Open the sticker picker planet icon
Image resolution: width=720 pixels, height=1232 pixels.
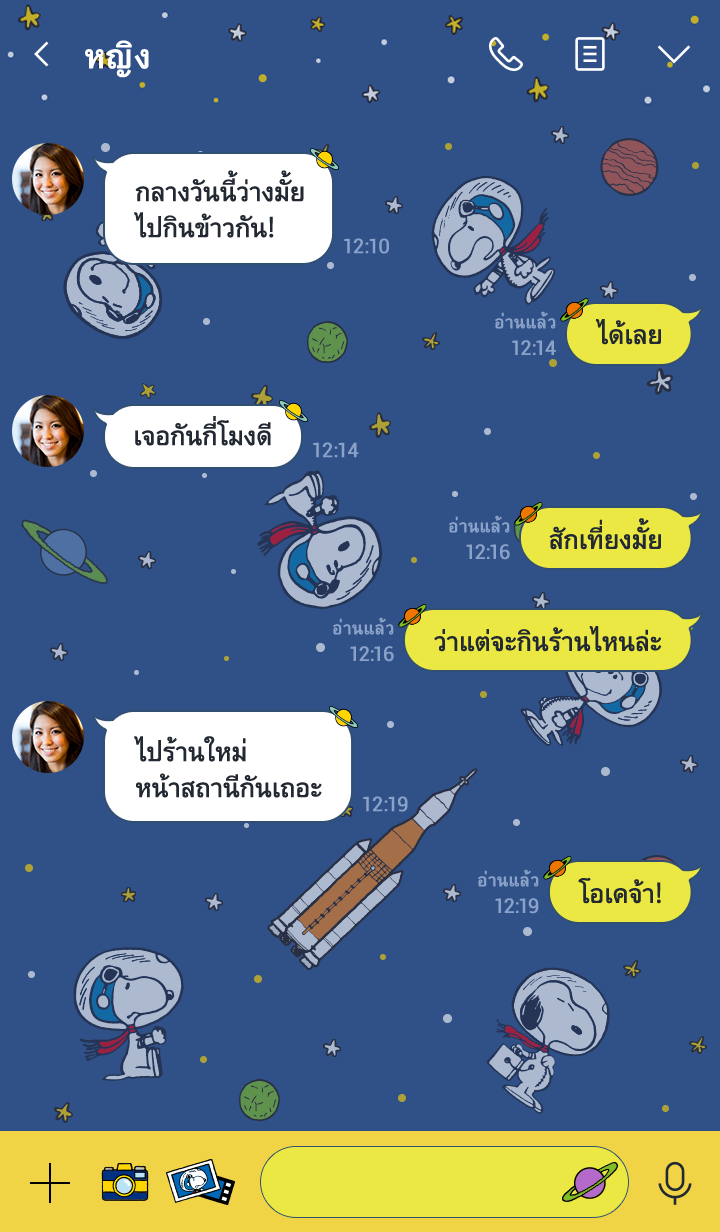(x=590, y=1182)
